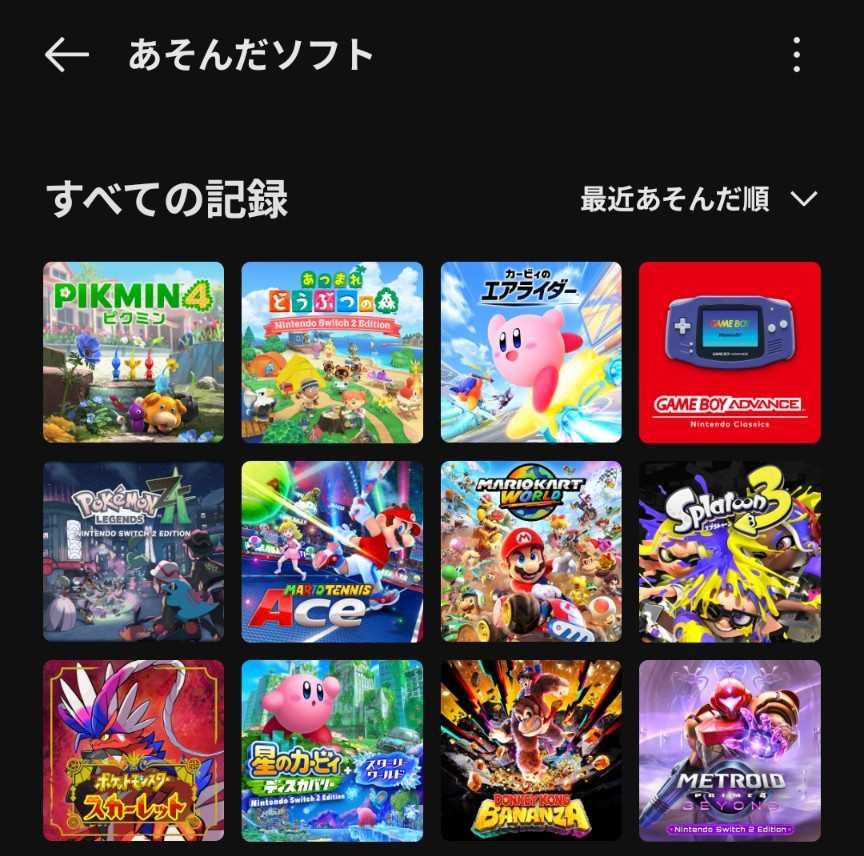This screenshot has height=856, width=864.
Task: Open the Pokémon Legends Z-A tile
Action: pyautogui.click(x=133, y=551)
